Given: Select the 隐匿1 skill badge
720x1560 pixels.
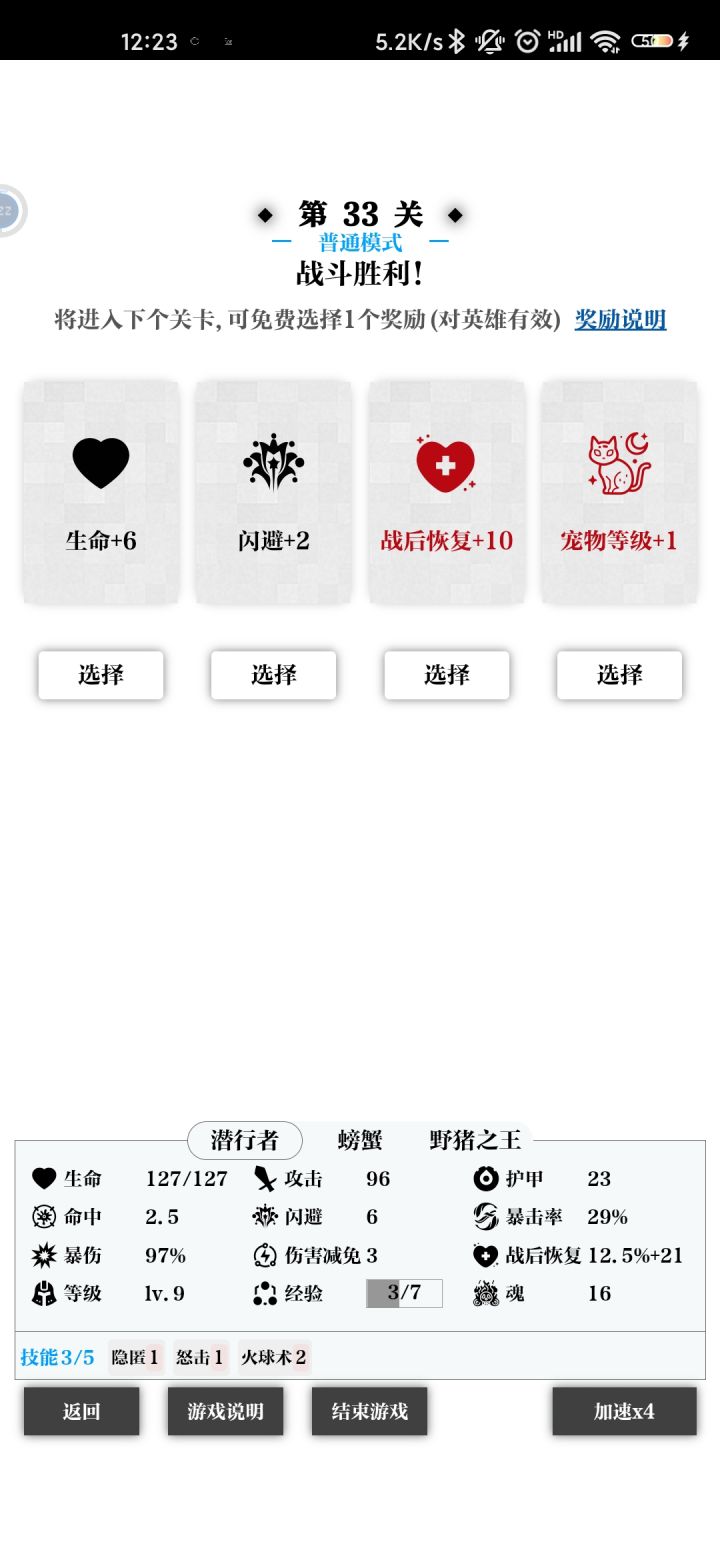Looking at the screenshot, I should pos(136,1357).
